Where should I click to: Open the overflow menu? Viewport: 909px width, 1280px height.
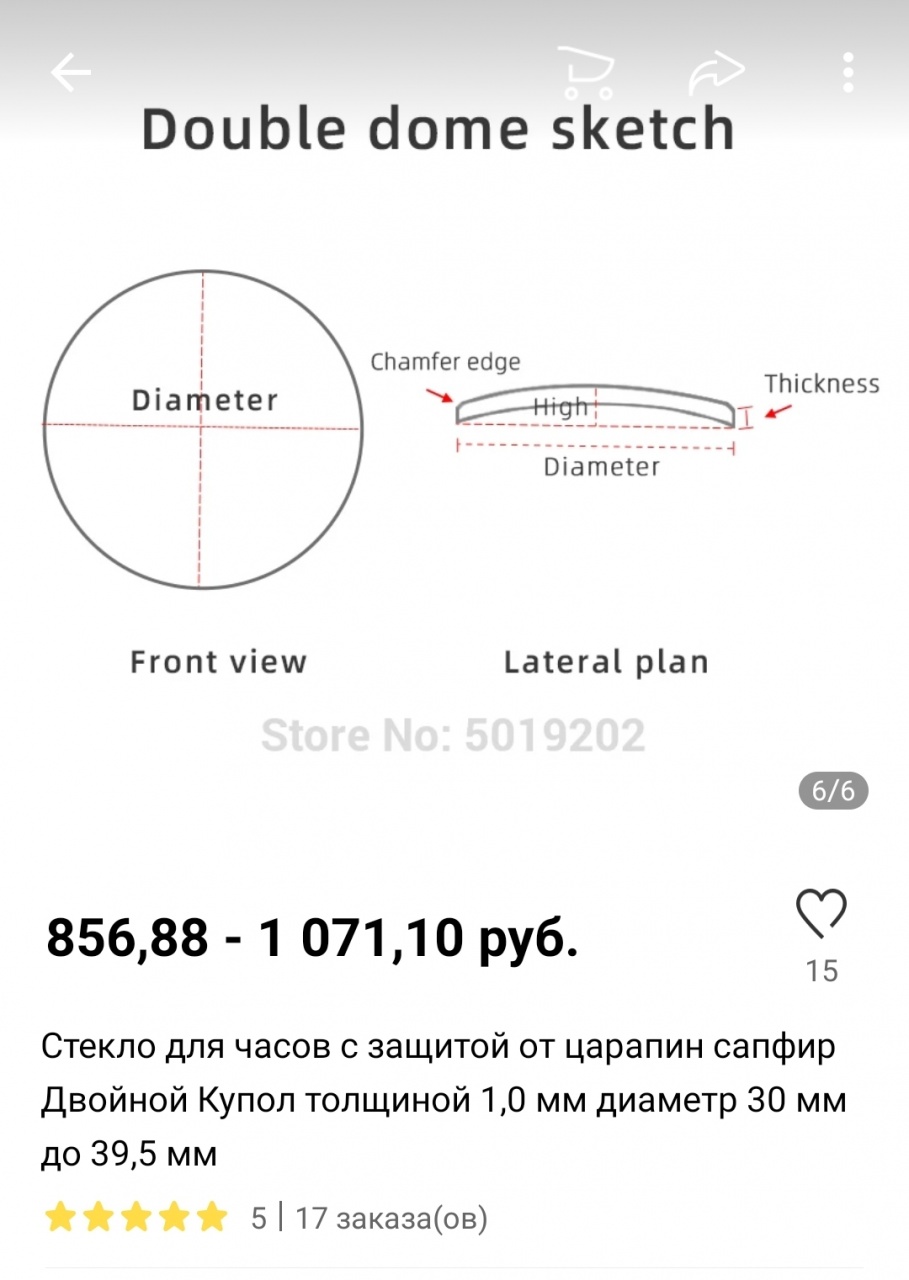pyautogui.click(x=848, y=73)
